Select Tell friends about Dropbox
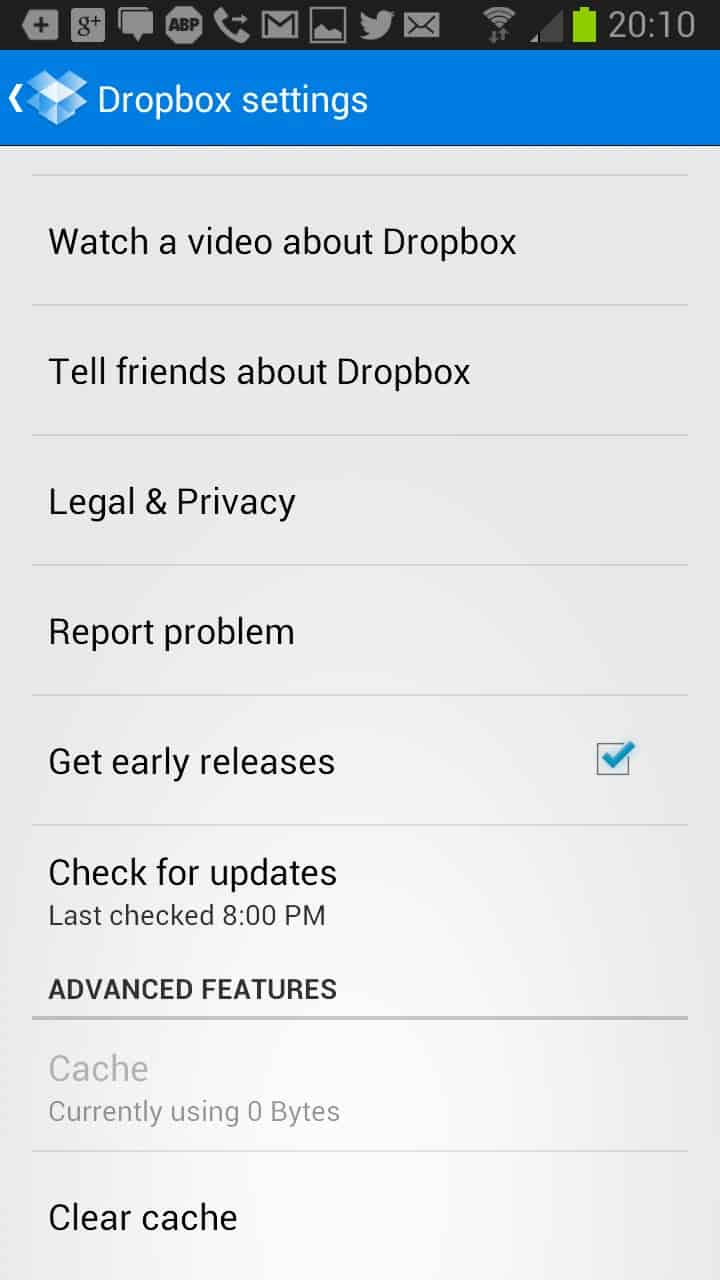 [260, 371]
